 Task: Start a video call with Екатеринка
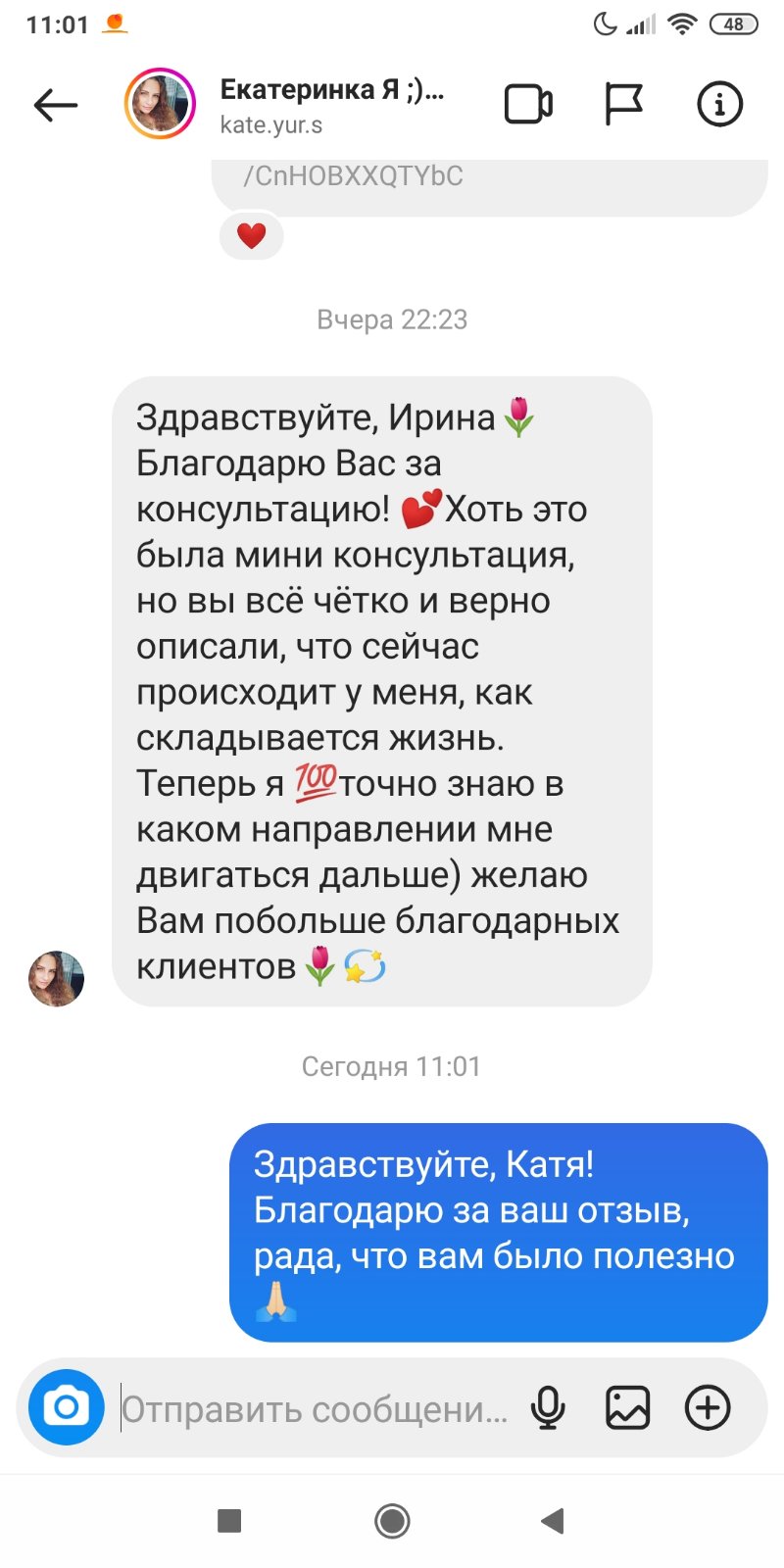528,105
